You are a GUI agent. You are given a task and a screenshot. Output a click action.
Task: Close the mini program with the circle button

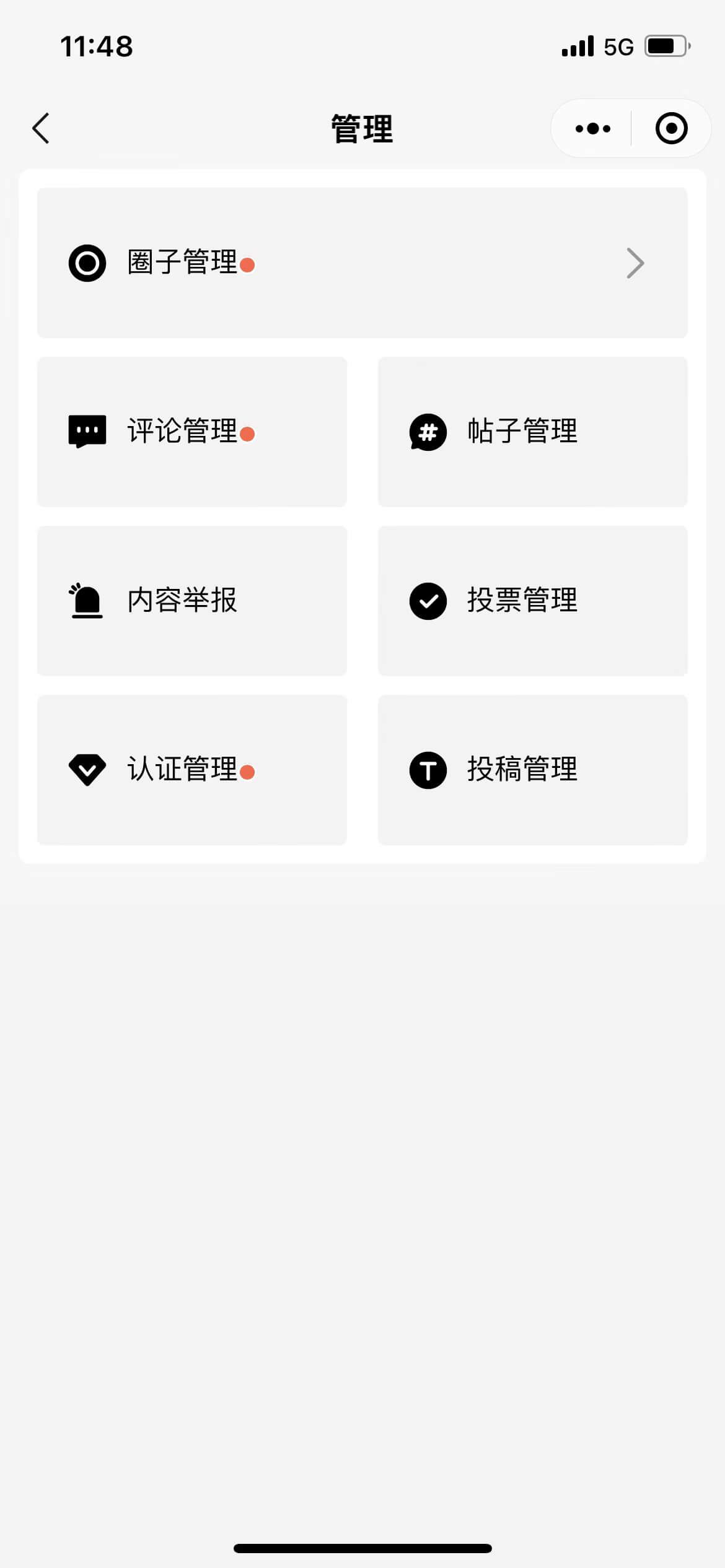pyautogui.click(x=671, y=128)
